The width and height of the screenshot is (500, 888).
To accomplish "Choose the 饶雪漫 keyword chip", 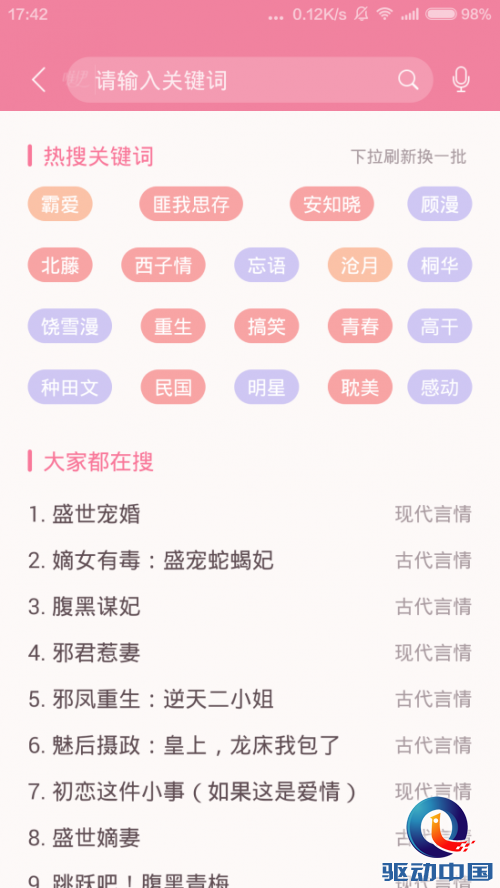I will tap(70, 326).
